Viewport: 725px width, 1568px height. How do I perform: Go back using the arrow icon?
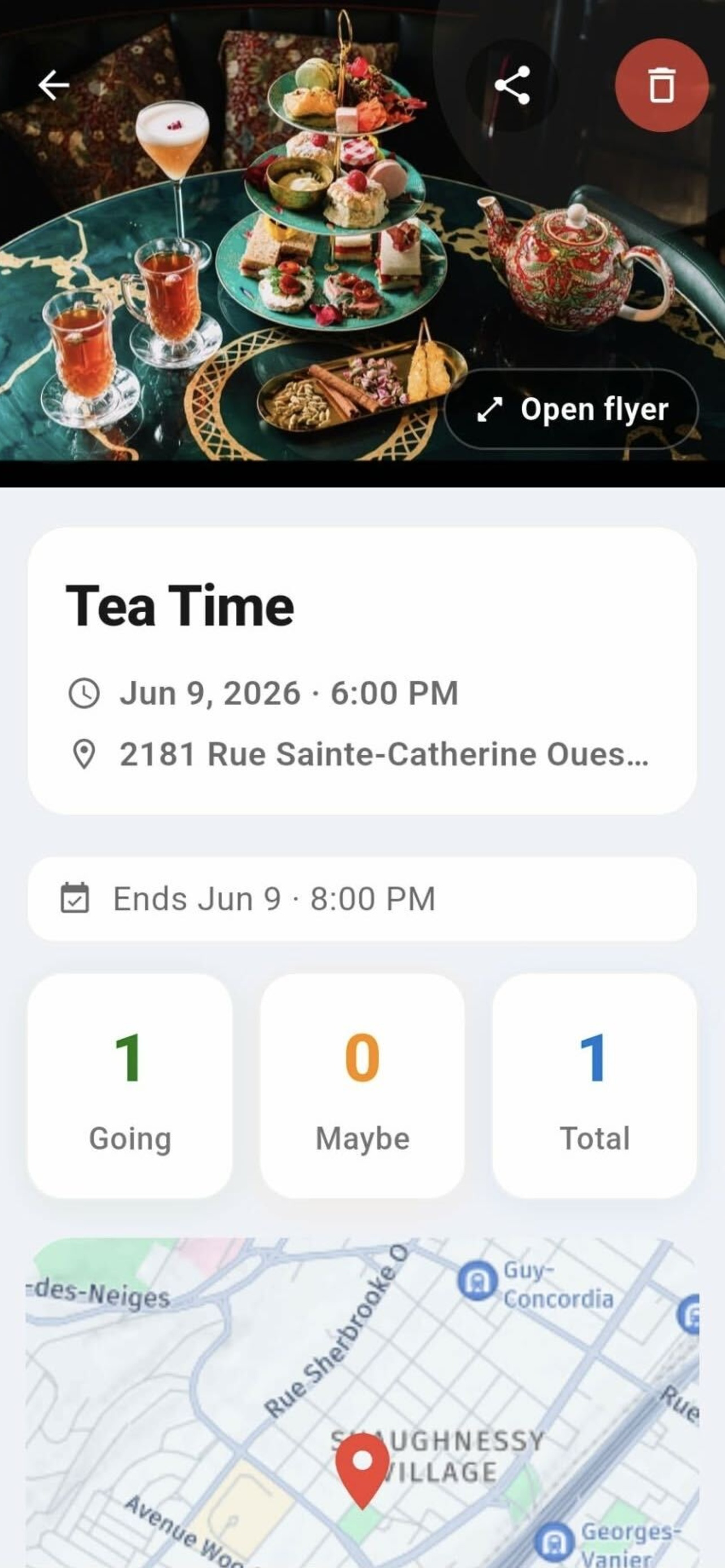[54, 85]
